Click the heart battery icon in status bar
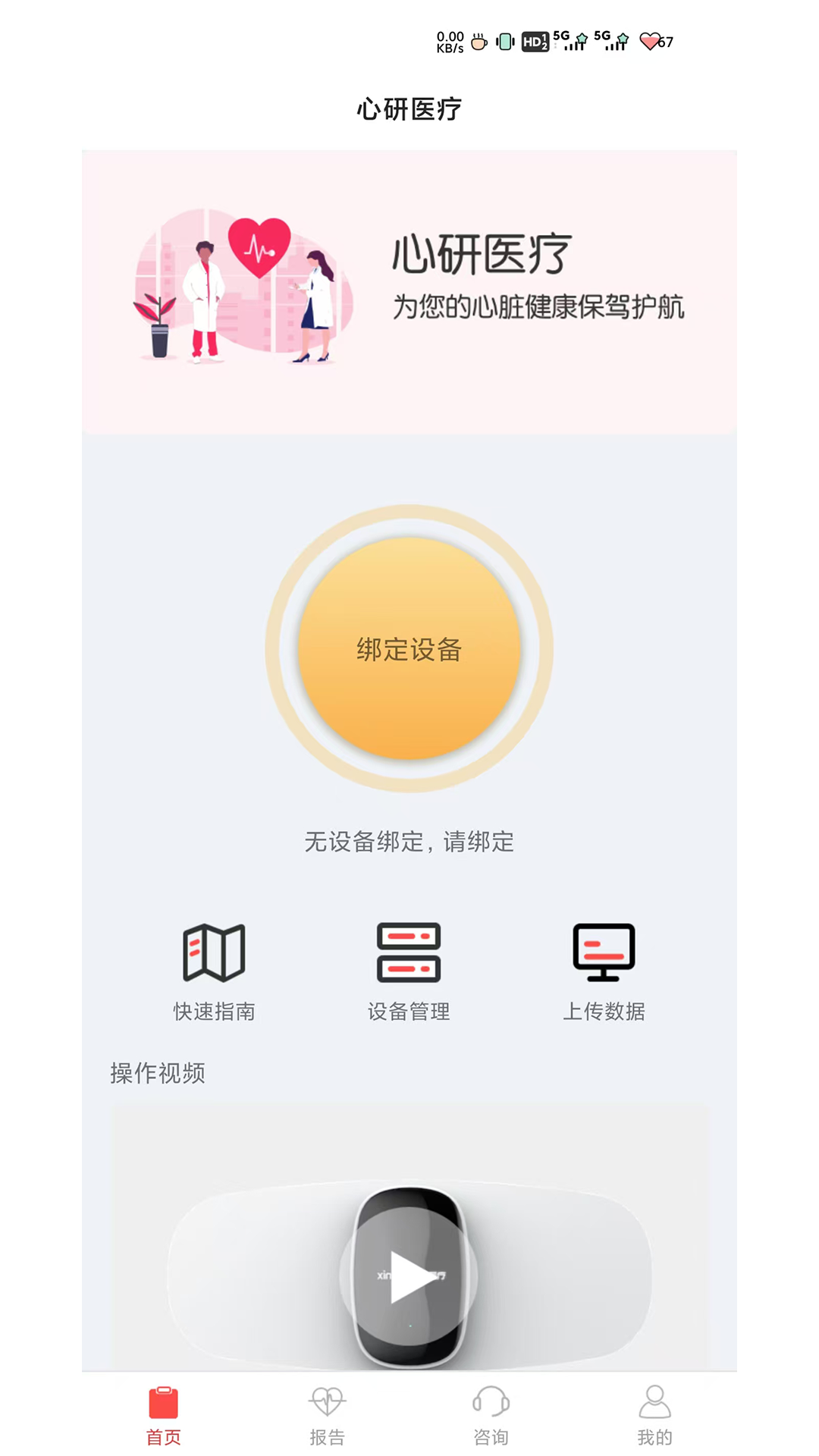The image size is (819, 1456). point(648,43)
